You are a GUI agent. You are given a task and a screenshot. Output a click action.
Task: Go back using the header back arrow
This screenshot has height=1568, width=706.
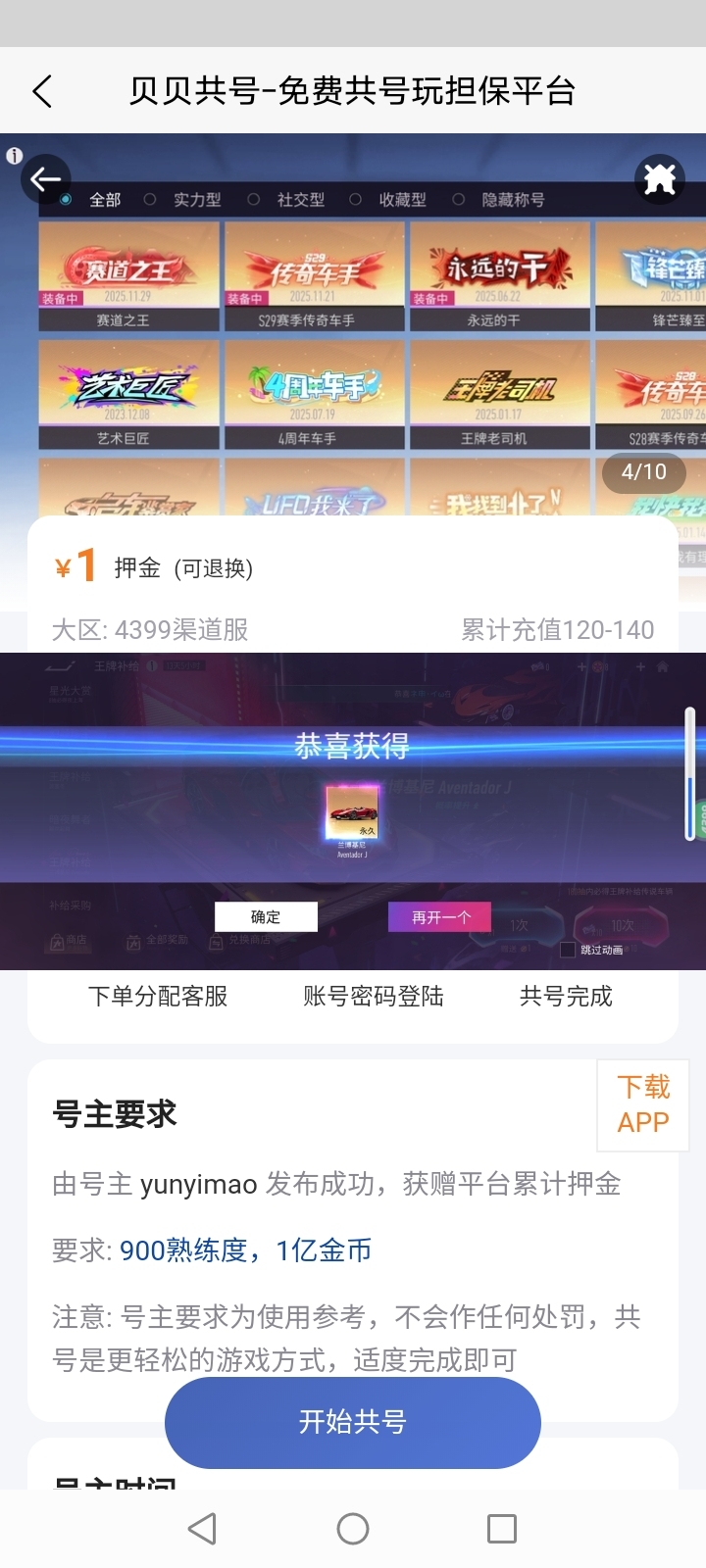tap(42, 91)
